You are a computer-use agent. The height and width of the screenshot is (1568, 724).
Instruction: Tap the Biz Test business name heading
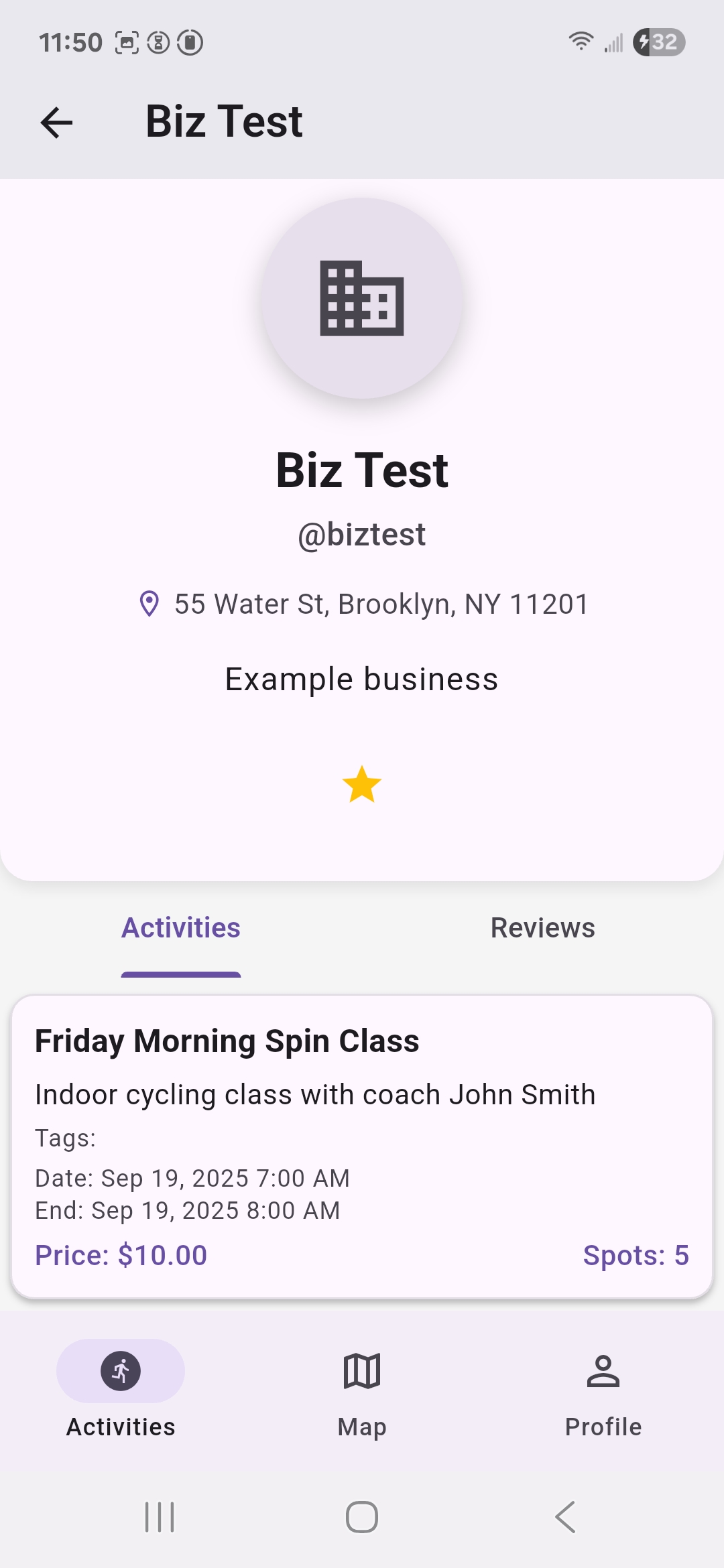point(362,470)
